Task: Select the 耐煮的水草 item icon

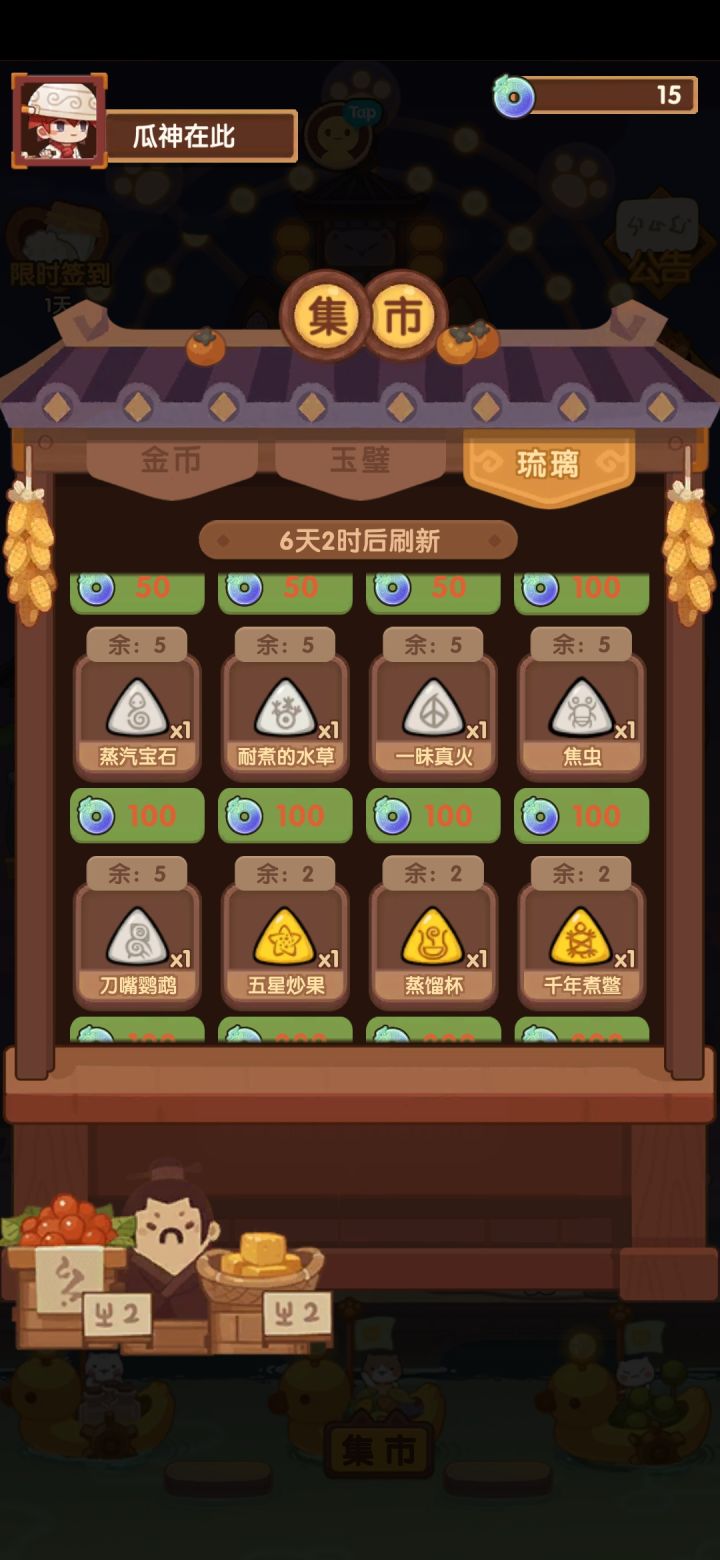Action: click(x=285, y=706)
